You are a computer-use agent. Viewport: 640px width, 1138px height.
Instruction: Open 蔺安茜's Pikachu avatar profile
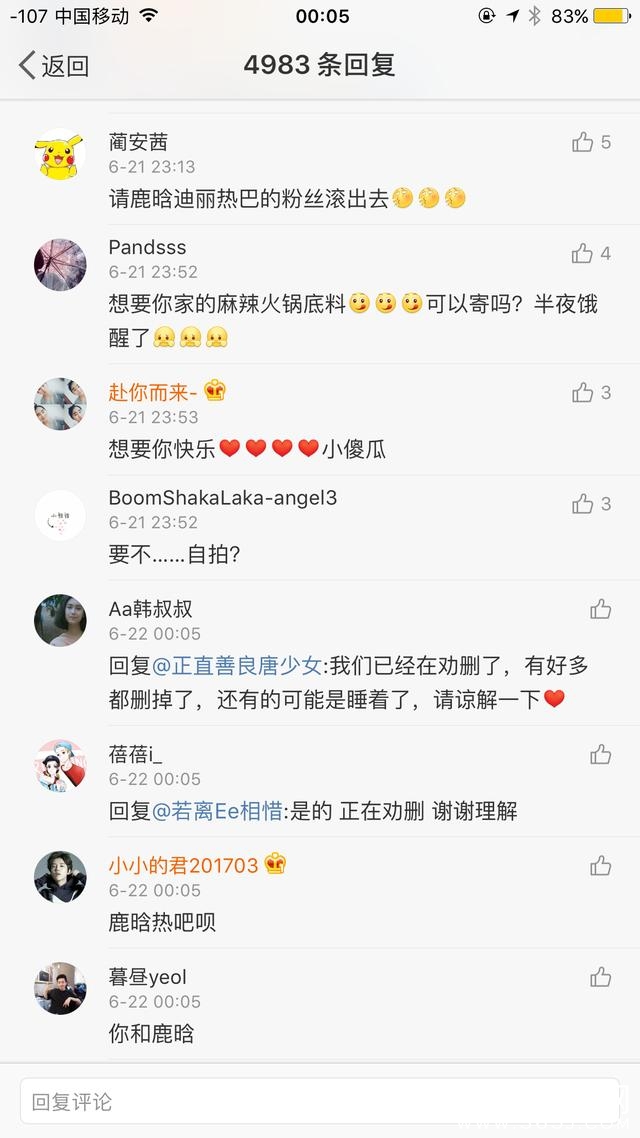pyautogui.click(x=60, y=154)
